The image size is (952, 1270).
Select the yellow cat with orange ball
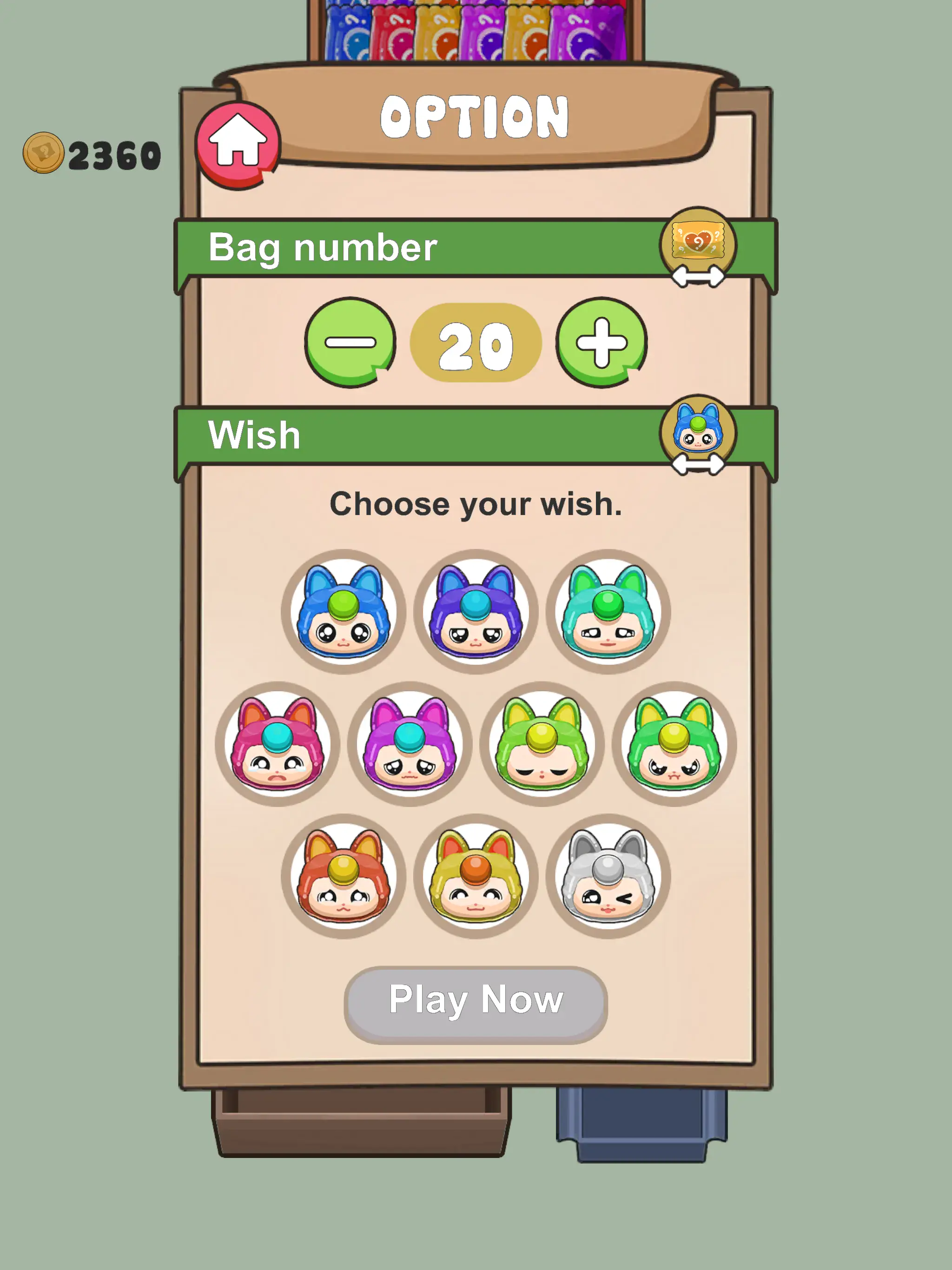click(476, 876)
